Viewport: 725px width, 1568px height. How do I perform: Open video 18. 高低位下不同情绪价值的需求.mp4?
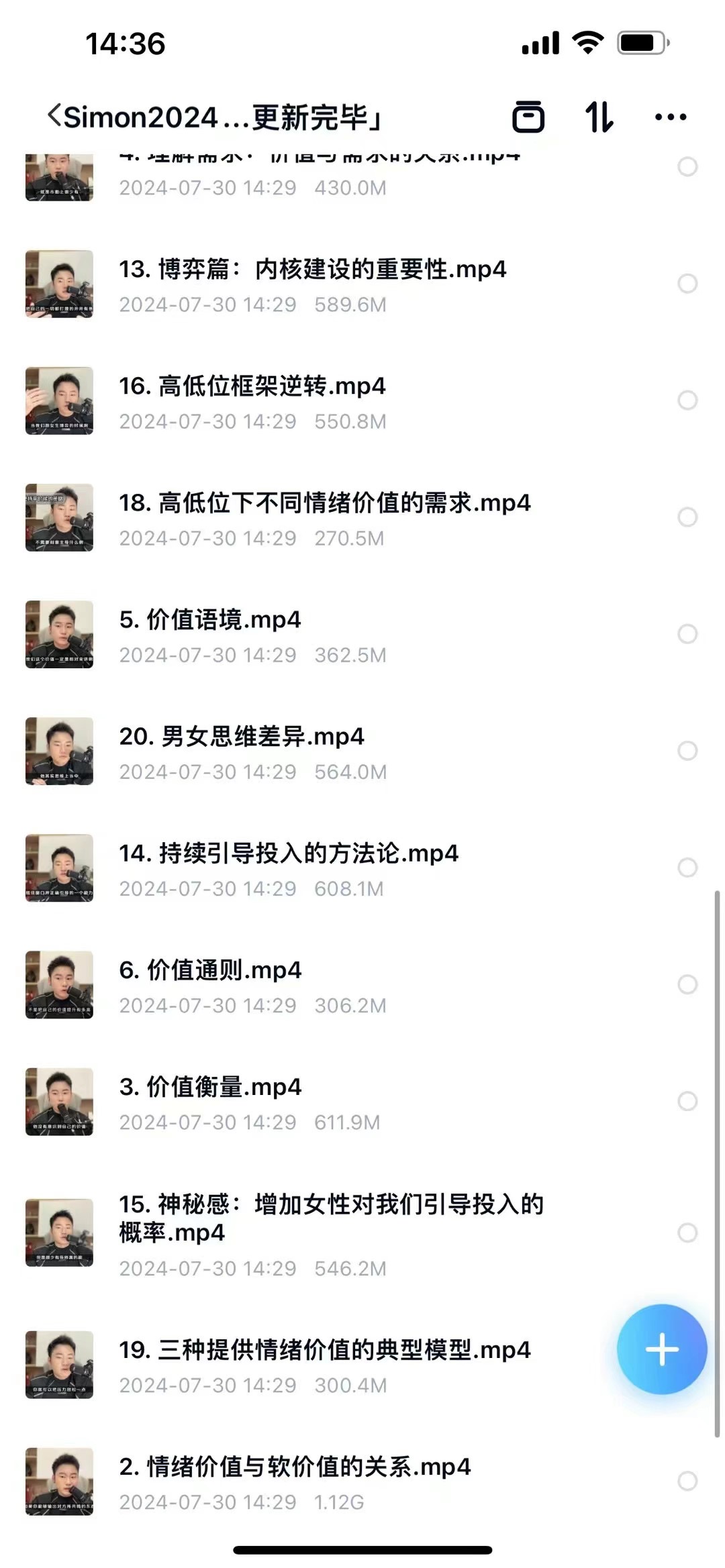click(x=324, y=503)
